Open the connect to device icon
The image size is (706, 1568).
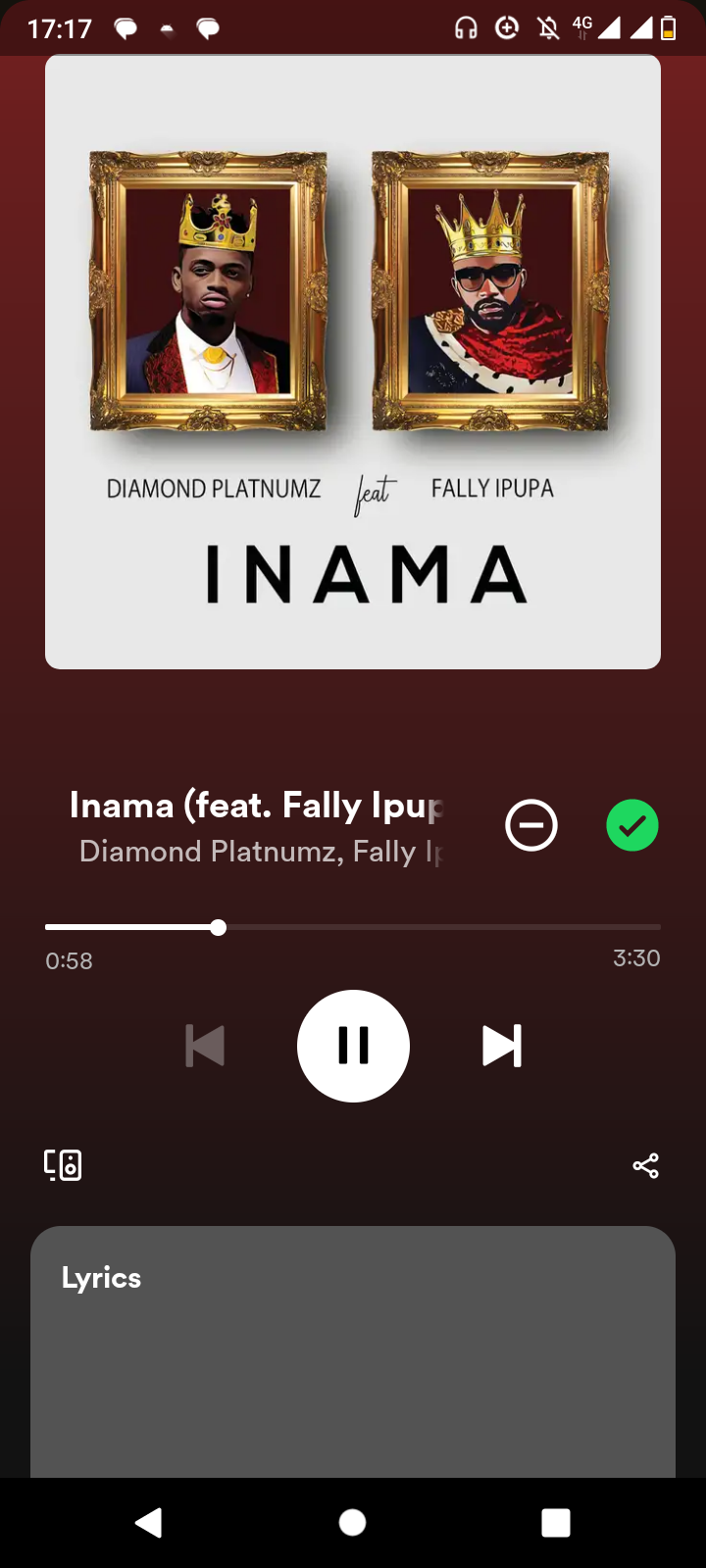coord(63,1165)
